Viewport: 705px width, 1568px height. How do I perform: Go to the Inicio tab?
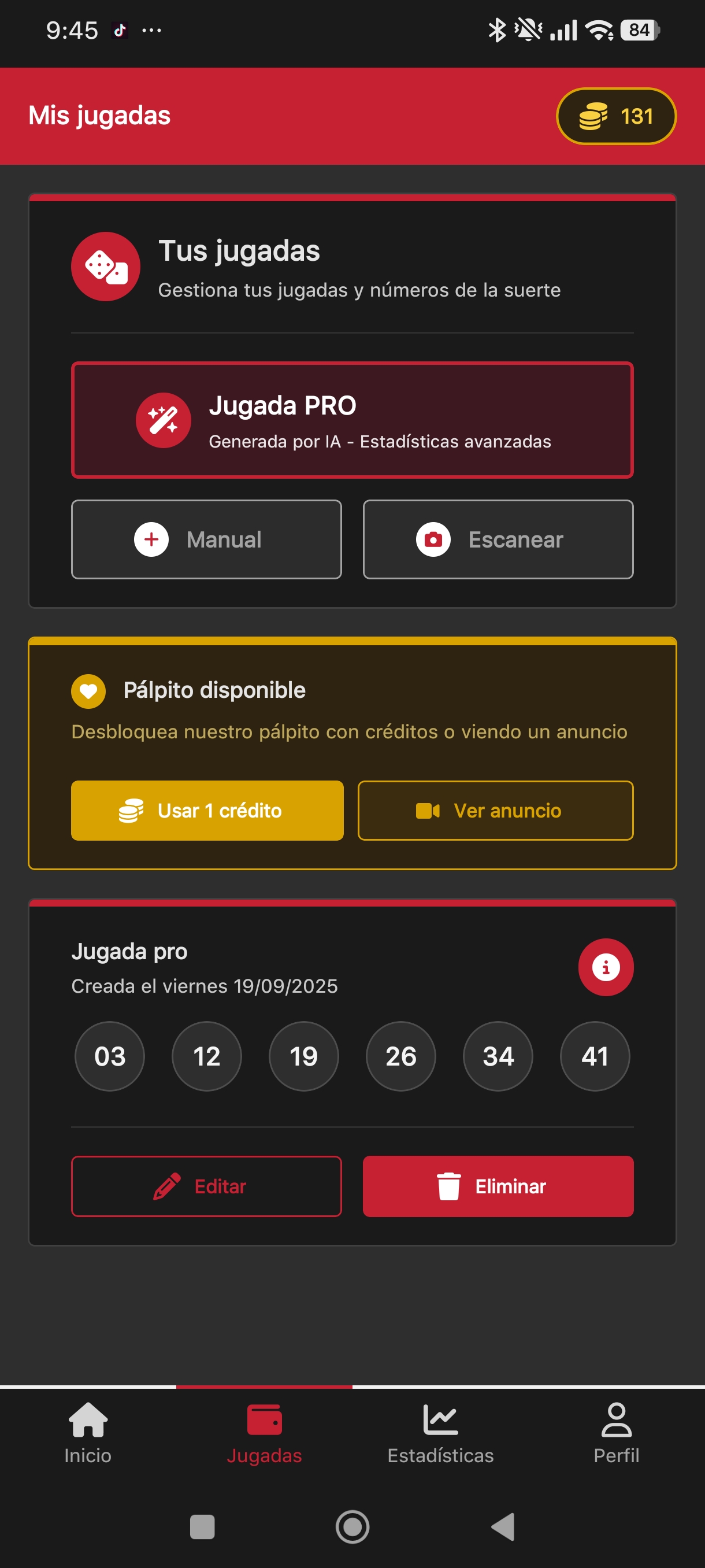[88, 1433]
